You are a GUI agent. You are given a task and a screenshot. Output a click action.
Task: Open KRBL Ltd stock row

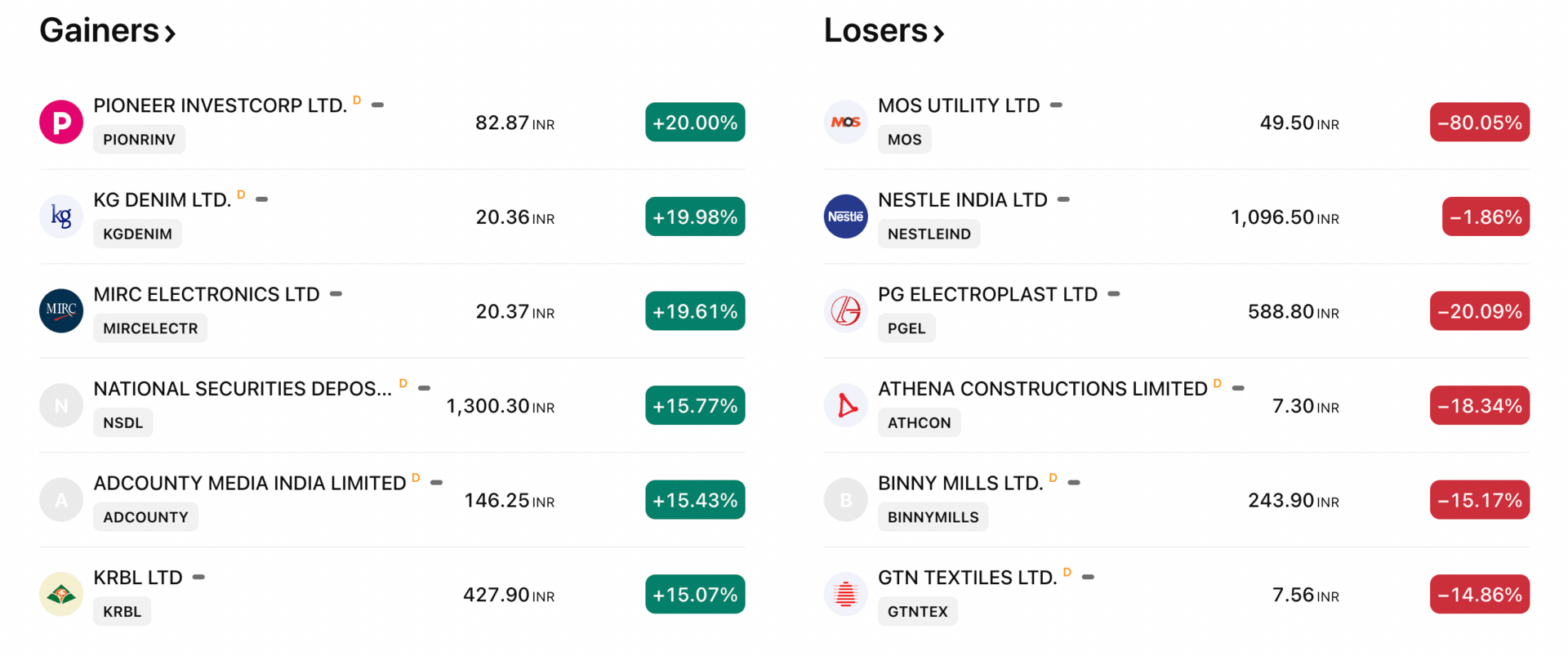[138, 578]
